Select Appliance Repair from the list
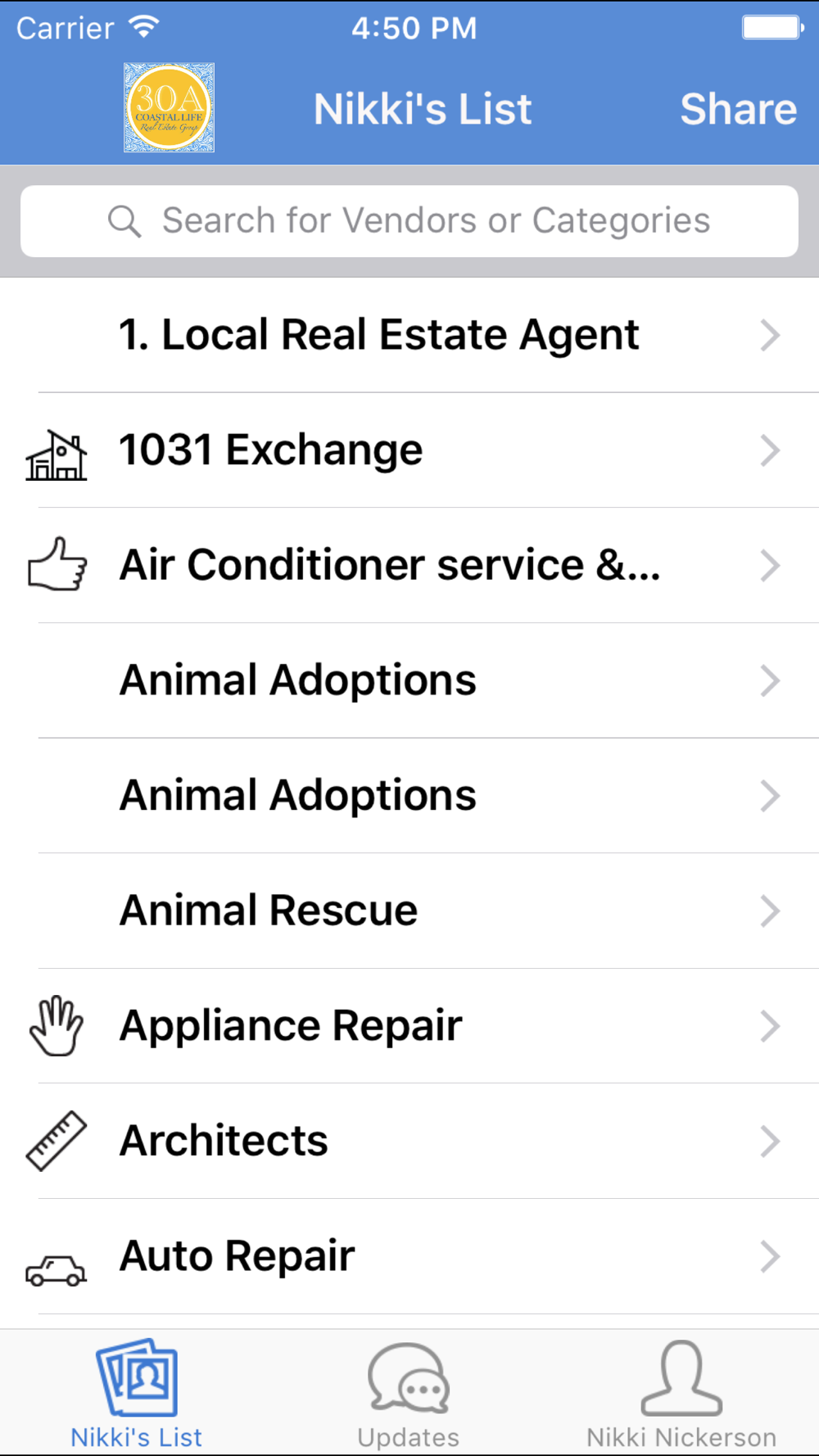Viewport: 819px width, 1456px height. point(409,1026)
